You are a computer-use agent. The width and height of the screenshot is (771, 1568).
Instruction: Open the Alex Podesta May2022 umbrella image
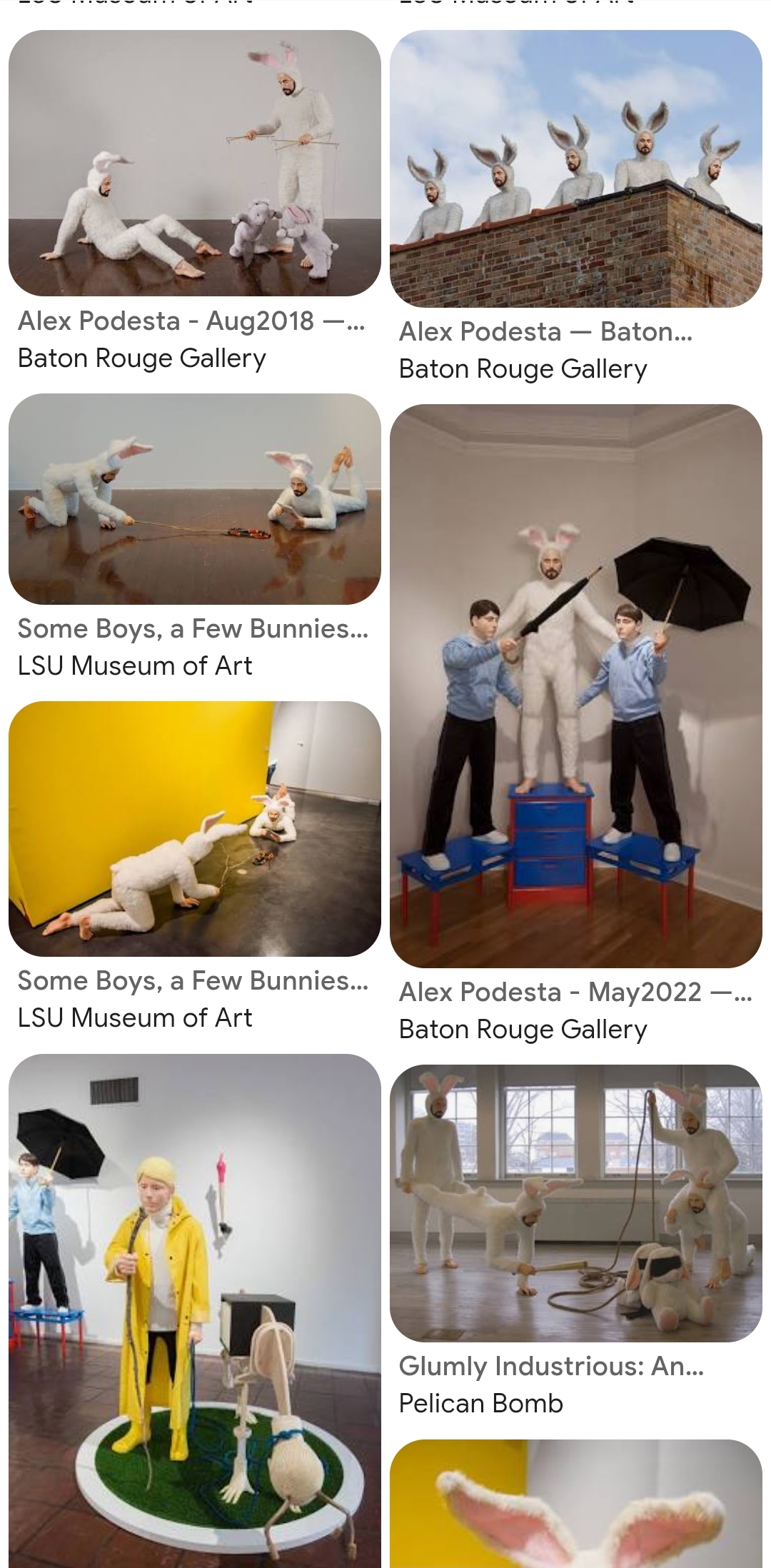coord(575,685)
